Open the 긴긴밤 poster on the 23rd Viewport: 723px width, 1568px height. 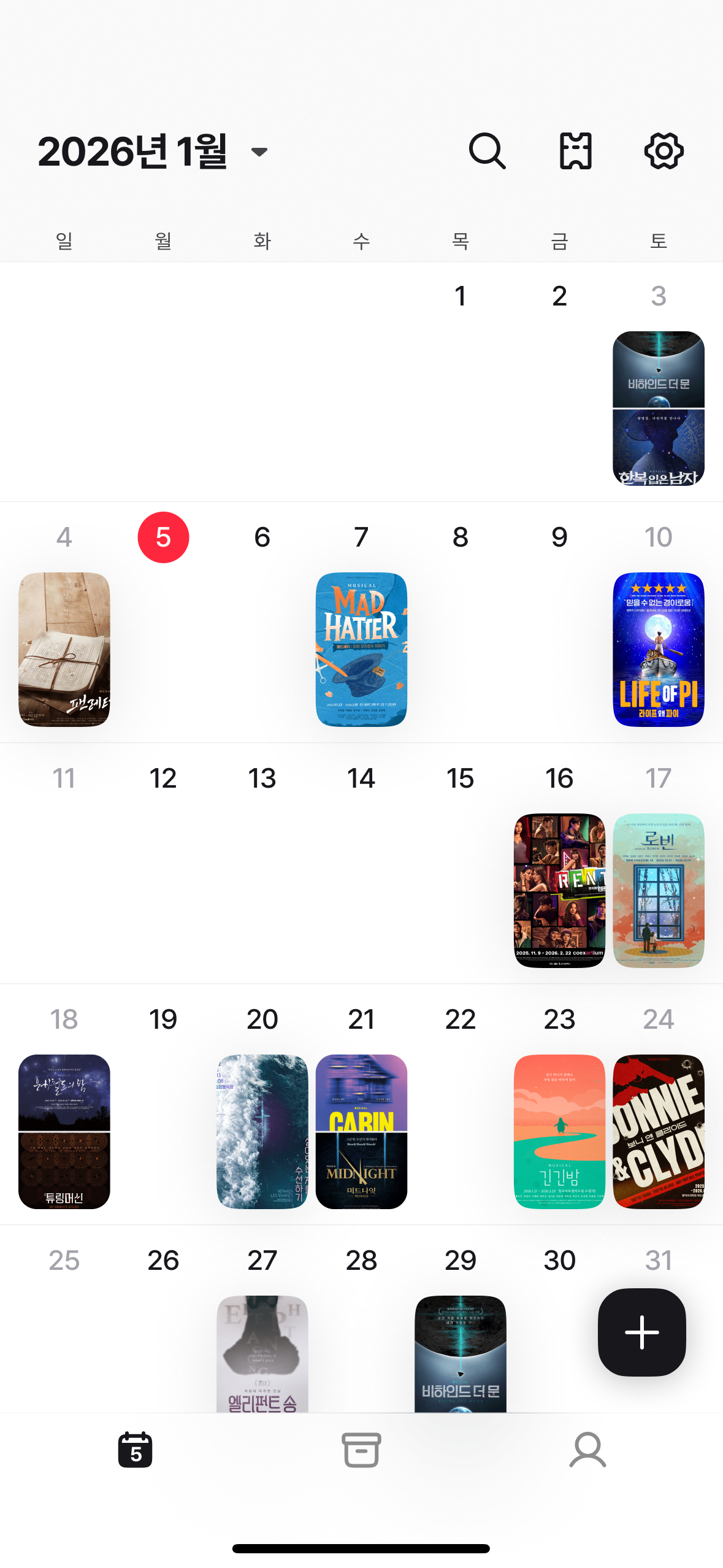pyautogui.click(x=559, y=1132)
